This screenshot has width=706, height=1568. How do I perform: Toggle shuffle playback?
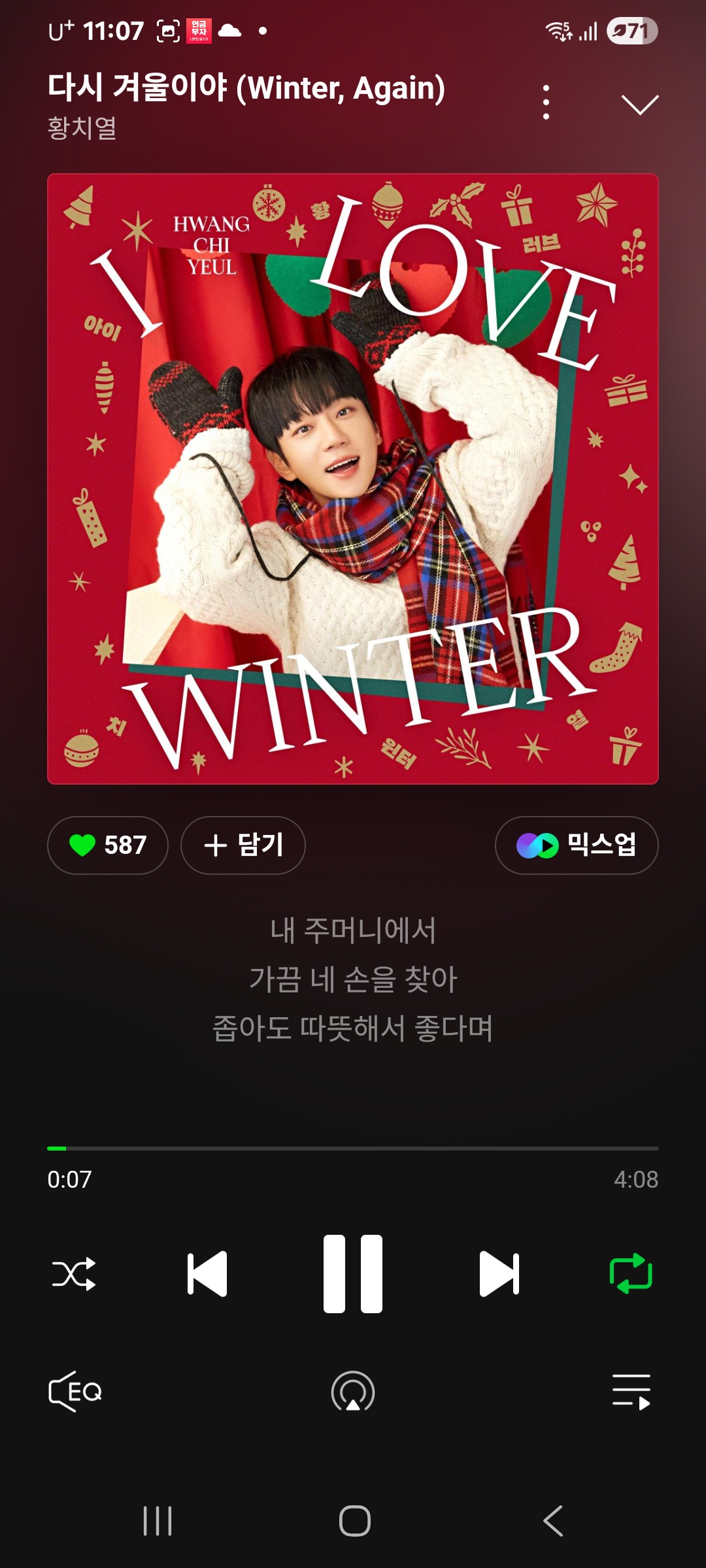tap(74, 1273)
